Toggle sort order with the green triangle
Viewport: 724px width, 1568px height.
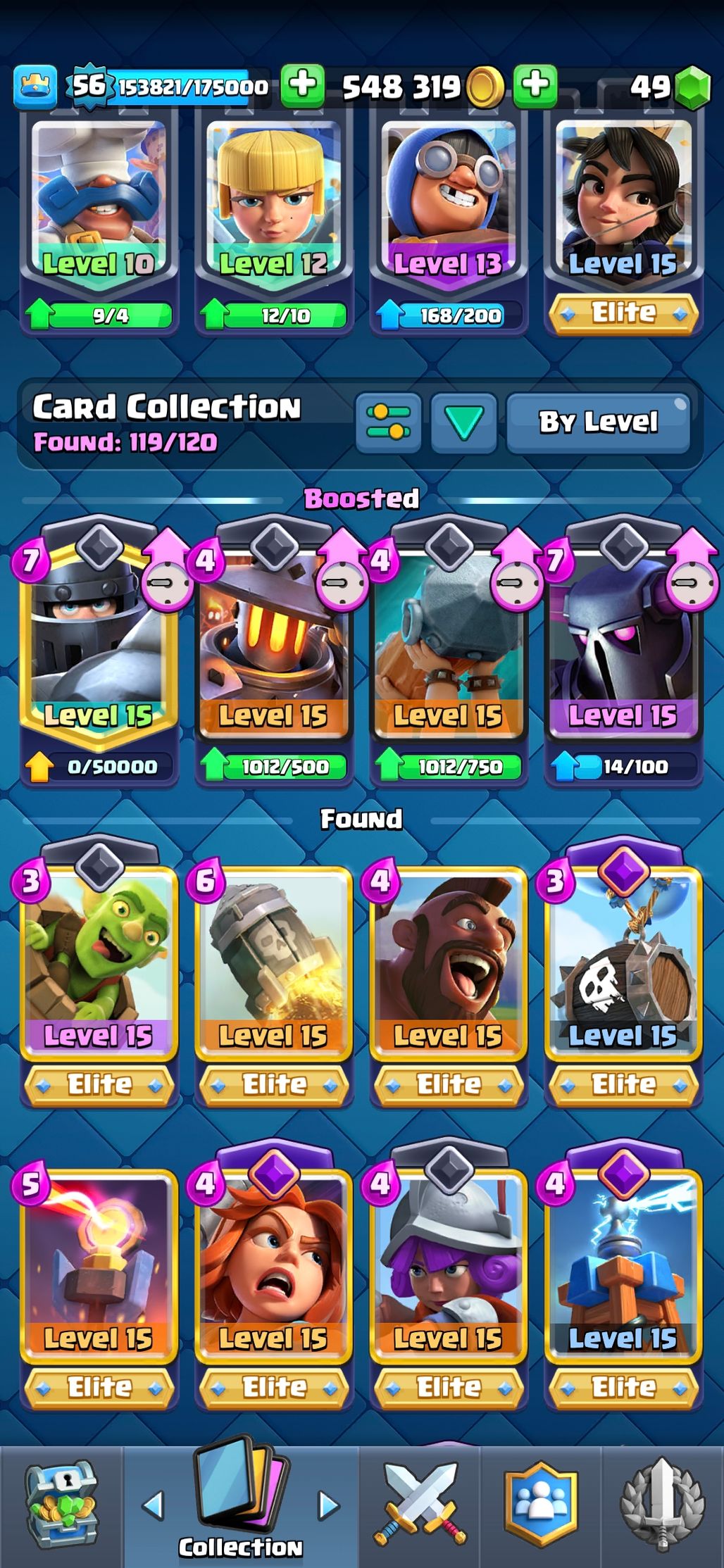click(464, 422)
